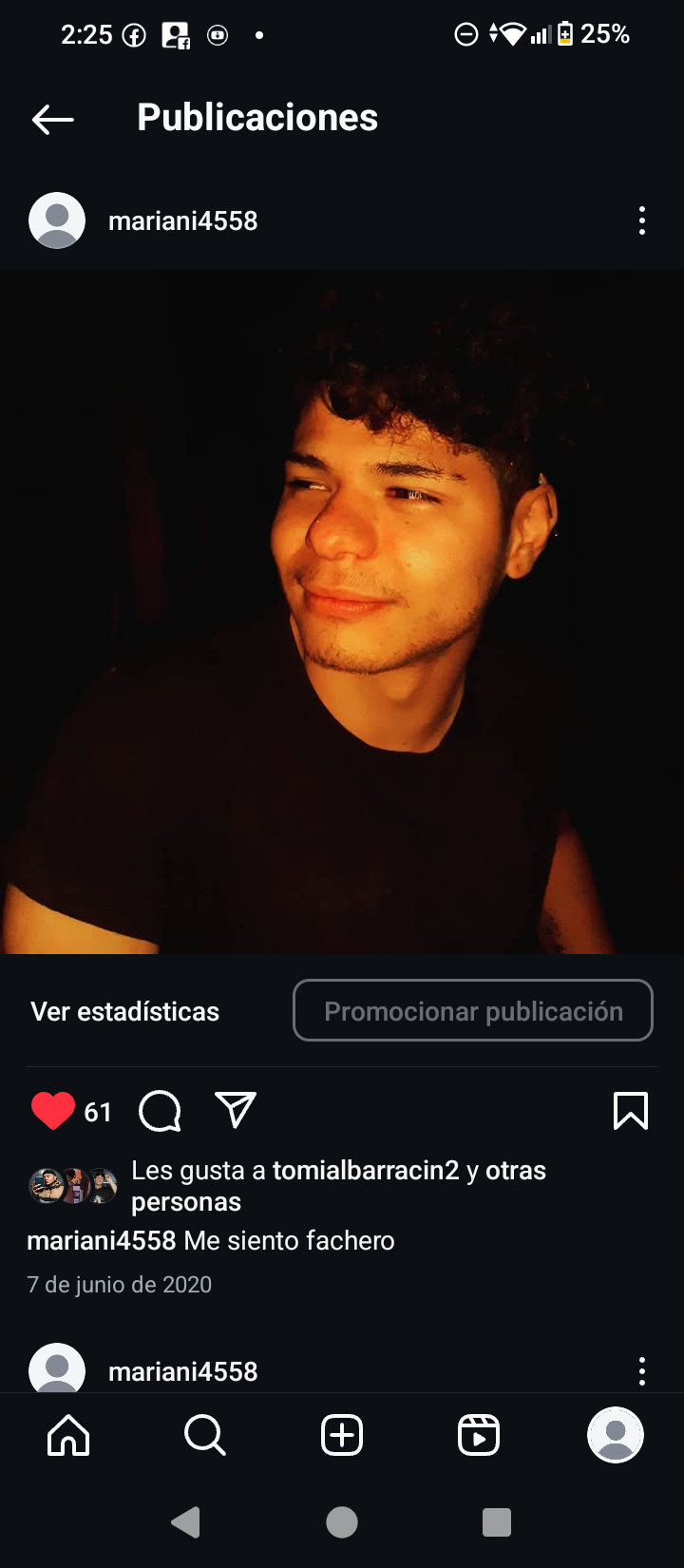The image size is (684, 1568).
Task: Switch to the Home feed tab
Action: [68, 1435]
